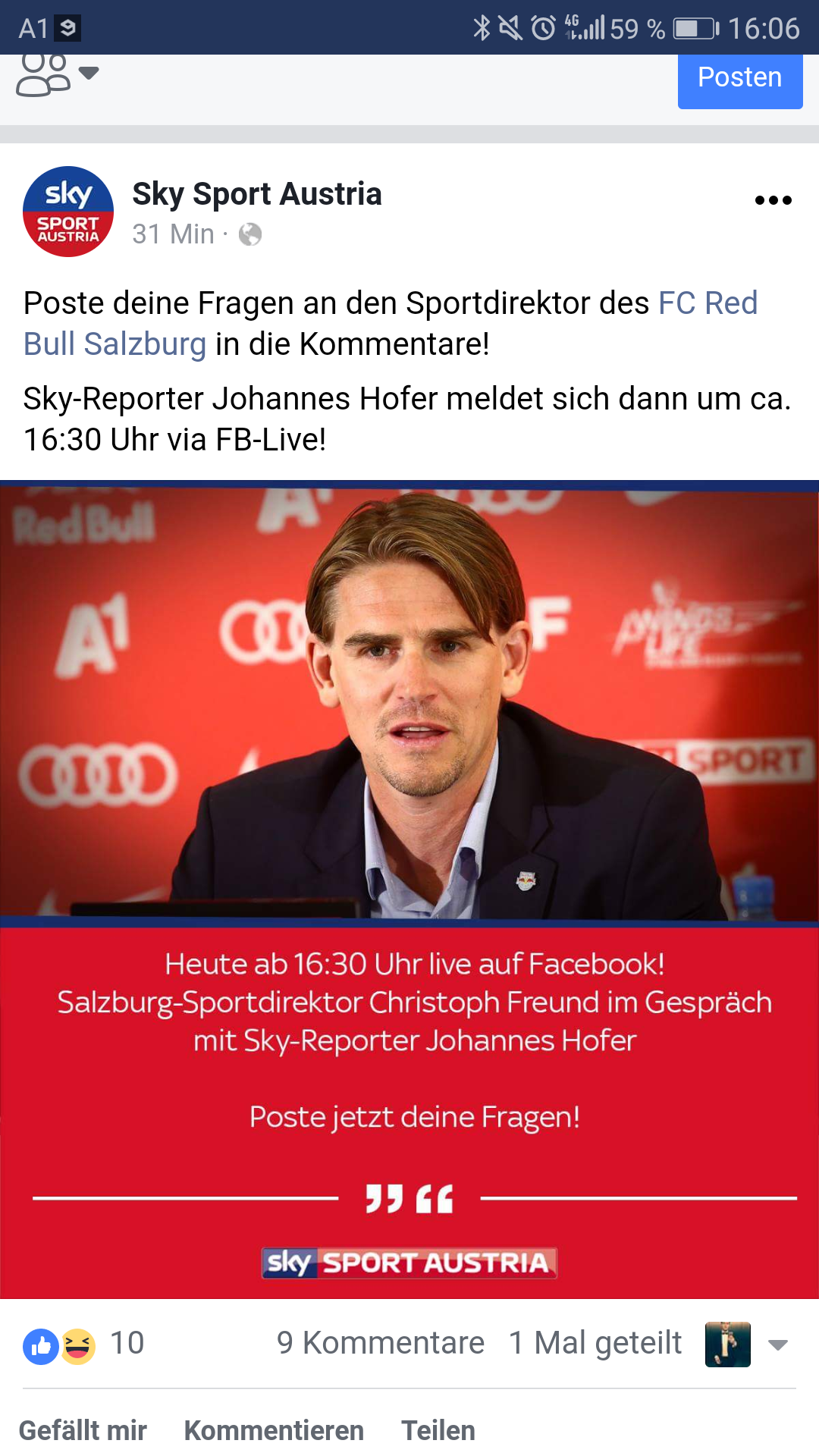819x1456 pixels.
Task: Share the post via Teilen
Action: point(438,1430)
